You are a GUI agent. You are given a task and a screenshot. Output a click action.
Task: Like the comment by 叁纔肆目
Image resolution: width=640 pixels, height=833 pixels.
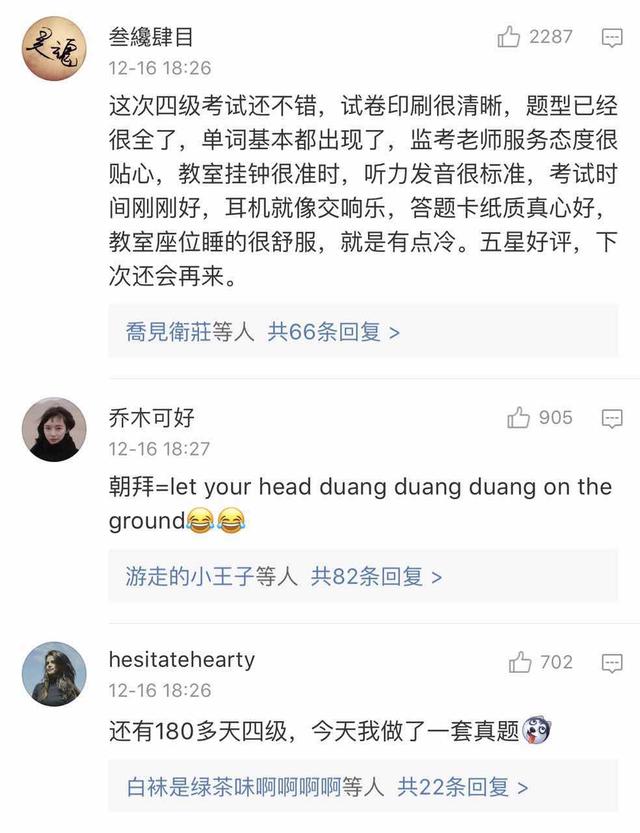pyautogui.click(x=510, y=38)
